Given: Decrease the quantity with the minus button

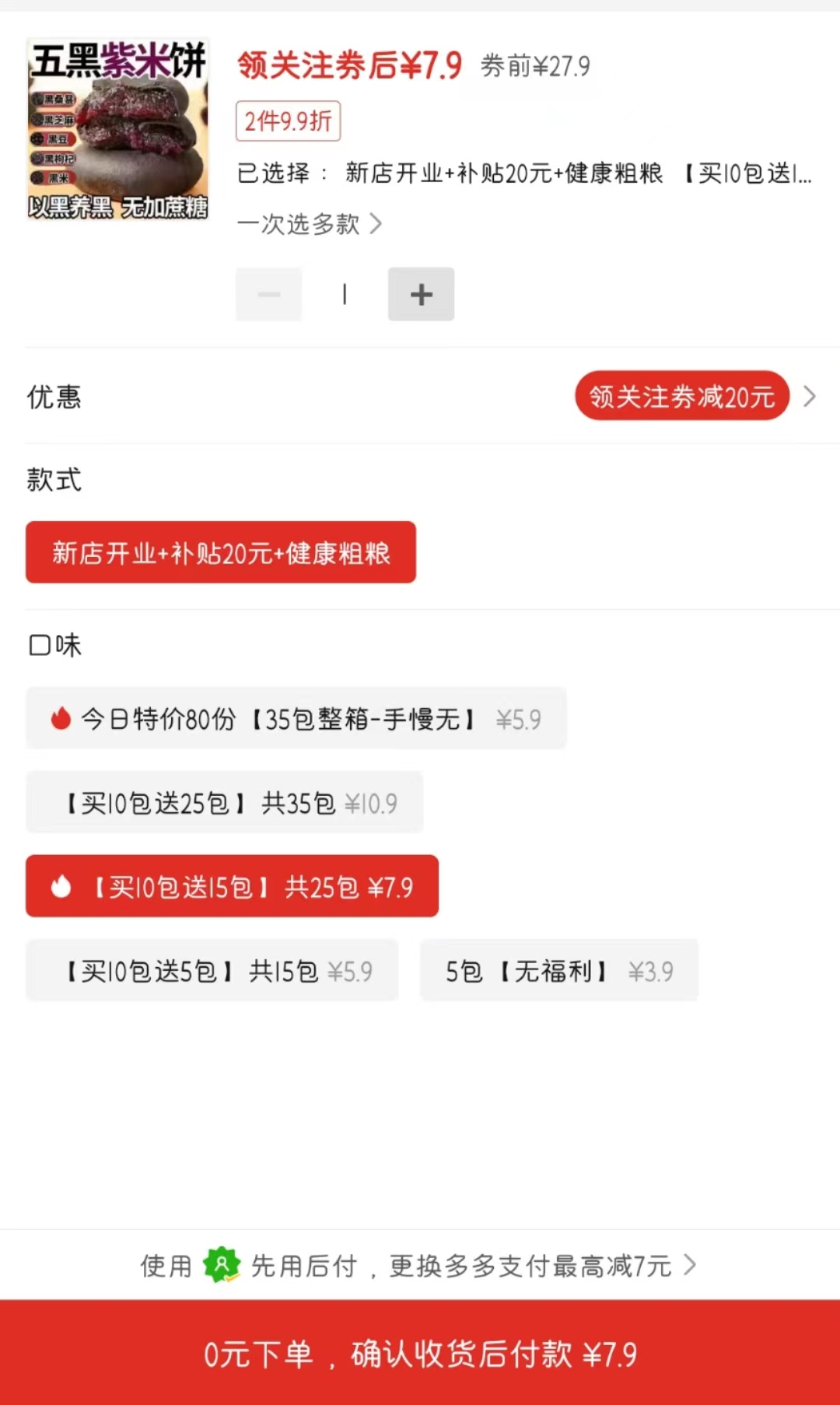Looking at the screenshot, I should (269, 294).
